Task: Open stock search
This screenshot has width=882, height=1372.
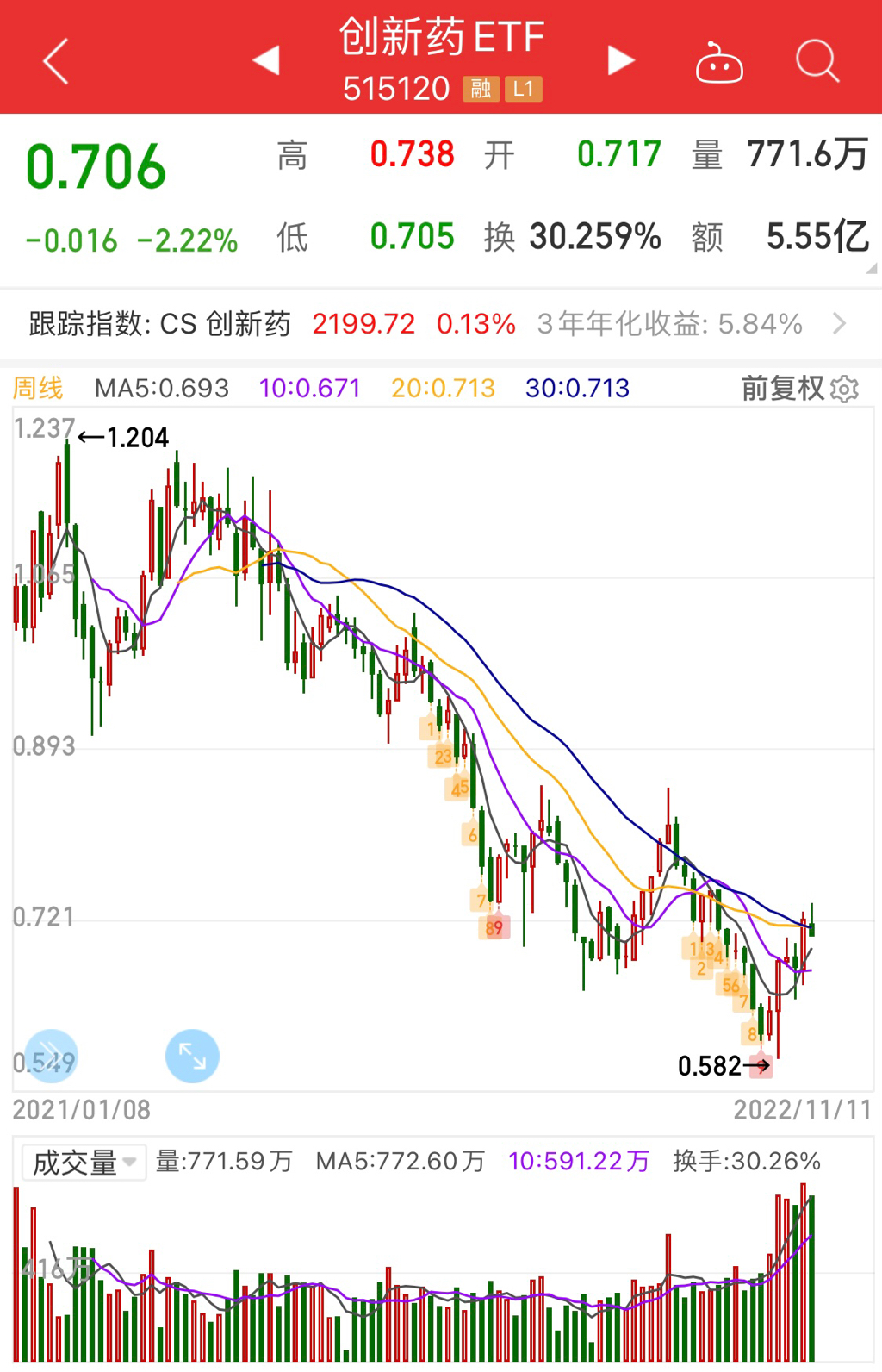Action: pyautogui.click(x=817, y=61)
